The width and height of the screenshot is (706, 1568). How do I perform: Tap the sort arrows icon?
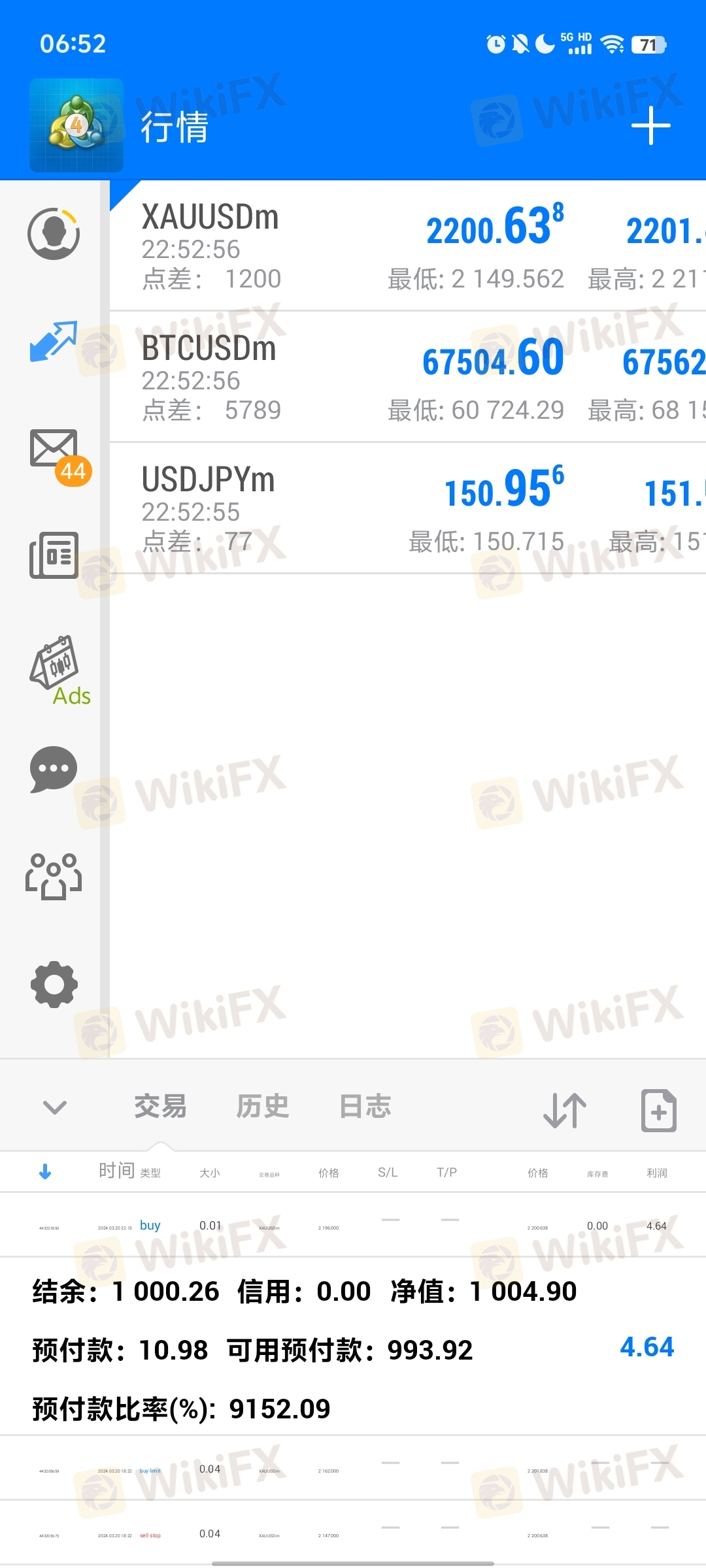pos(565,1110)
